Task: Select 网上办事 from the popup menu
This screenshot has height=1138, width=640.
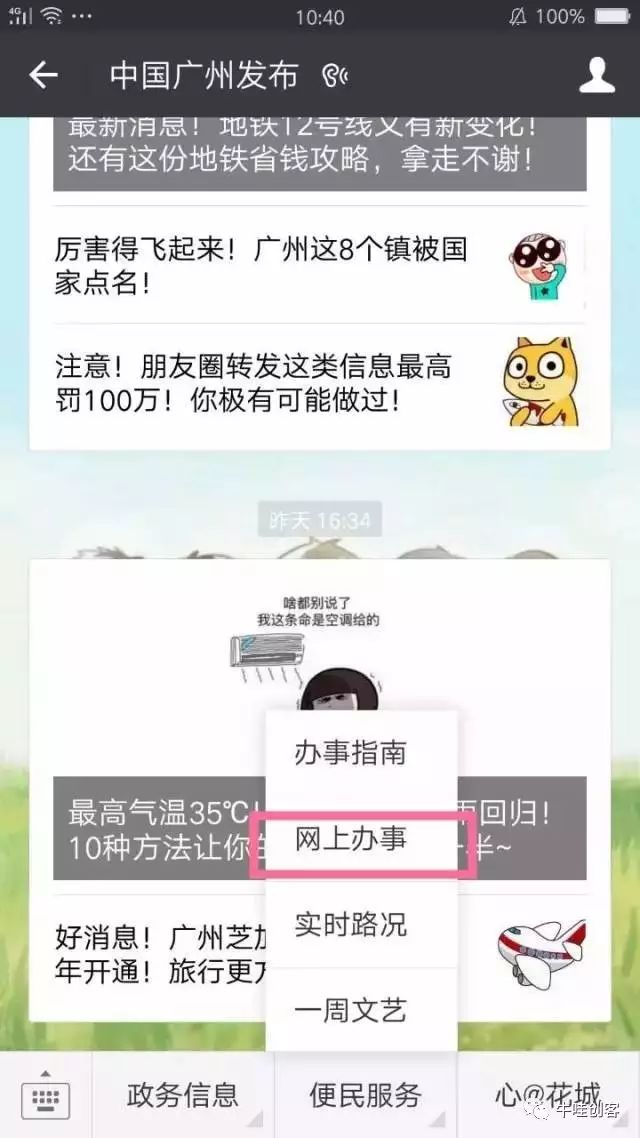Action: tap(350, 839)
